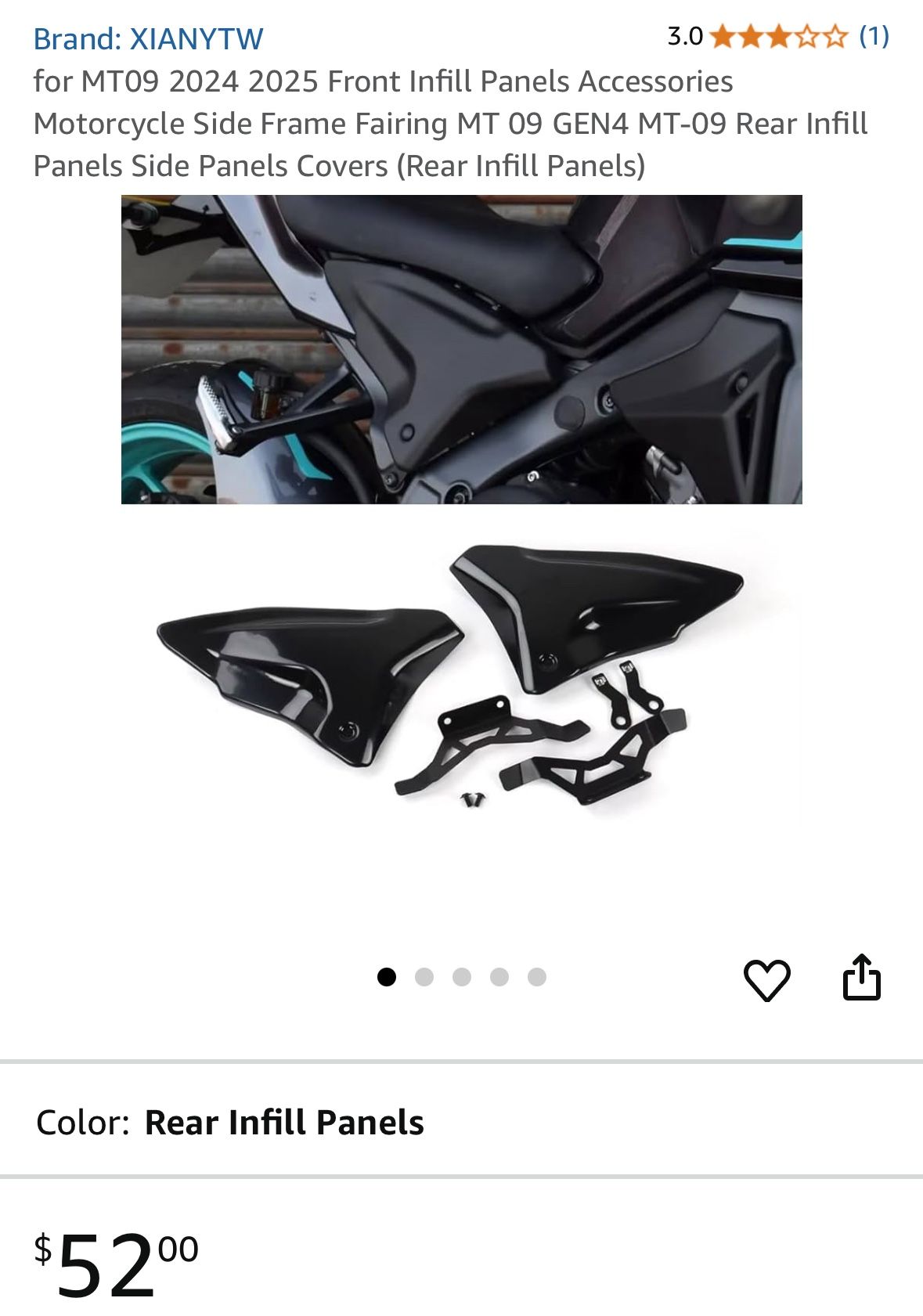The height and width of the screenshot is (1316, 923).
Task: Open the 3.0 star rating reviews
Action: pos(777,36)
